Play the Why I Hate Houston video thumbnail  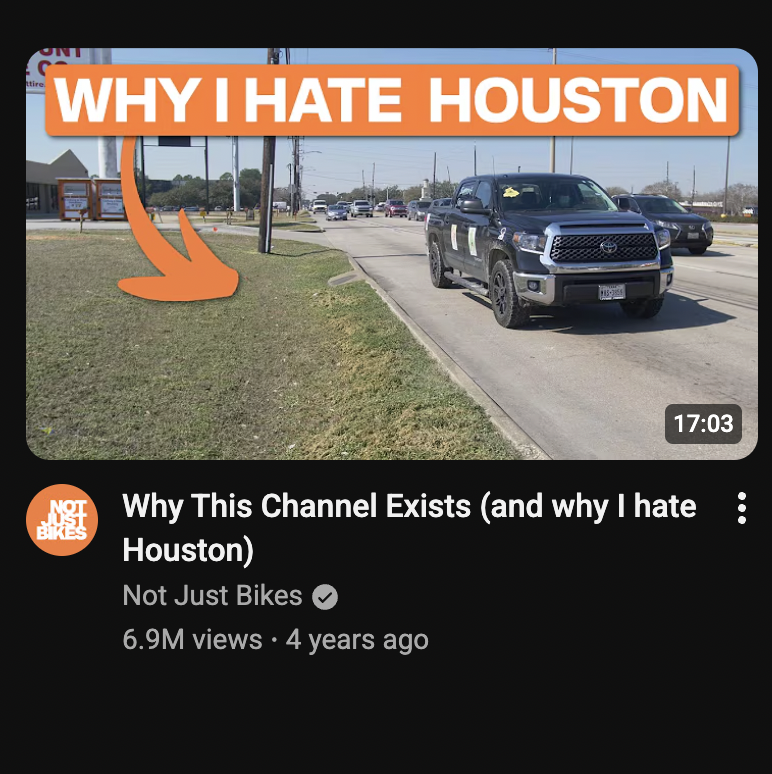tap(391, 254)
